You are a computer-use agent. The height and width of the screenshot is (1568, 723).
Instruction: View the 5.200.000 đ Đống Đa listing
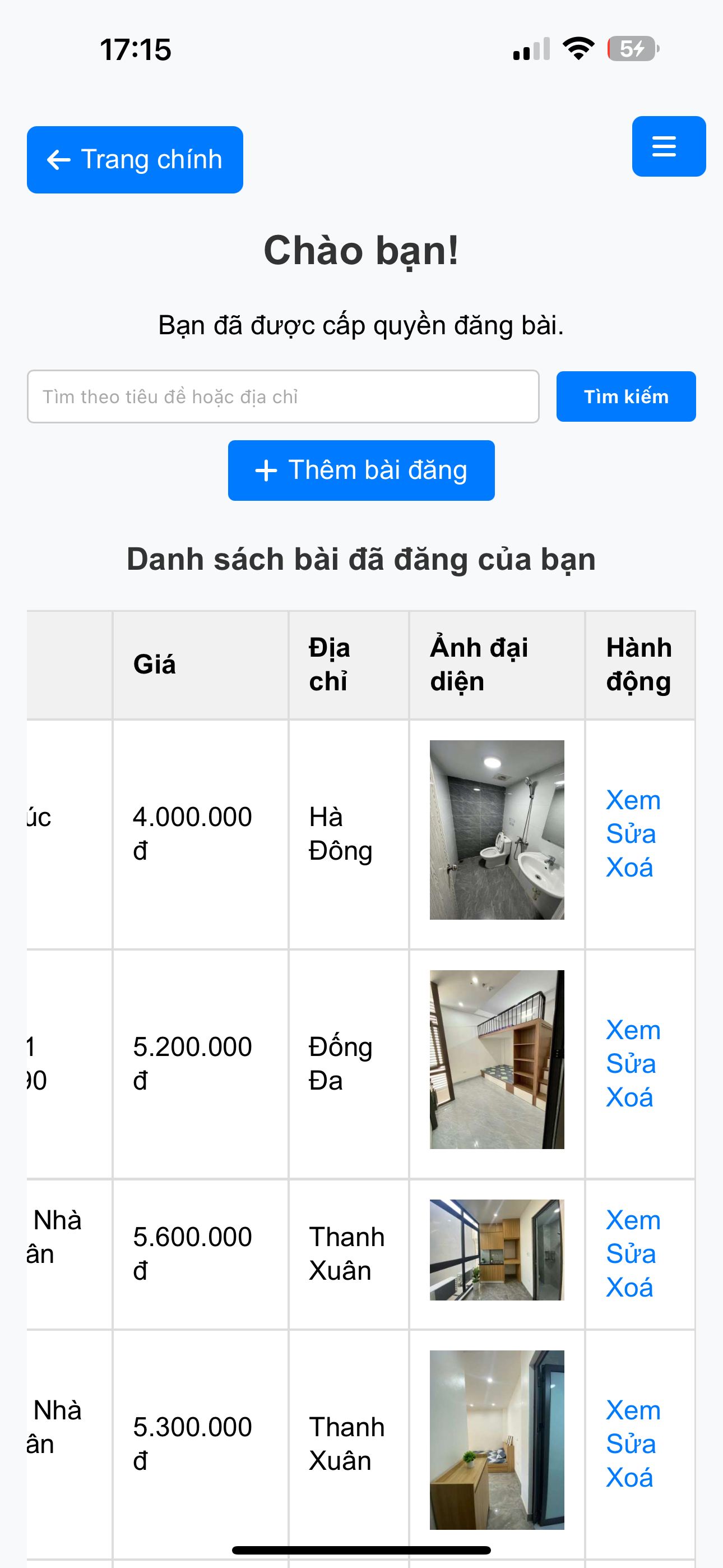(633, 1031)
